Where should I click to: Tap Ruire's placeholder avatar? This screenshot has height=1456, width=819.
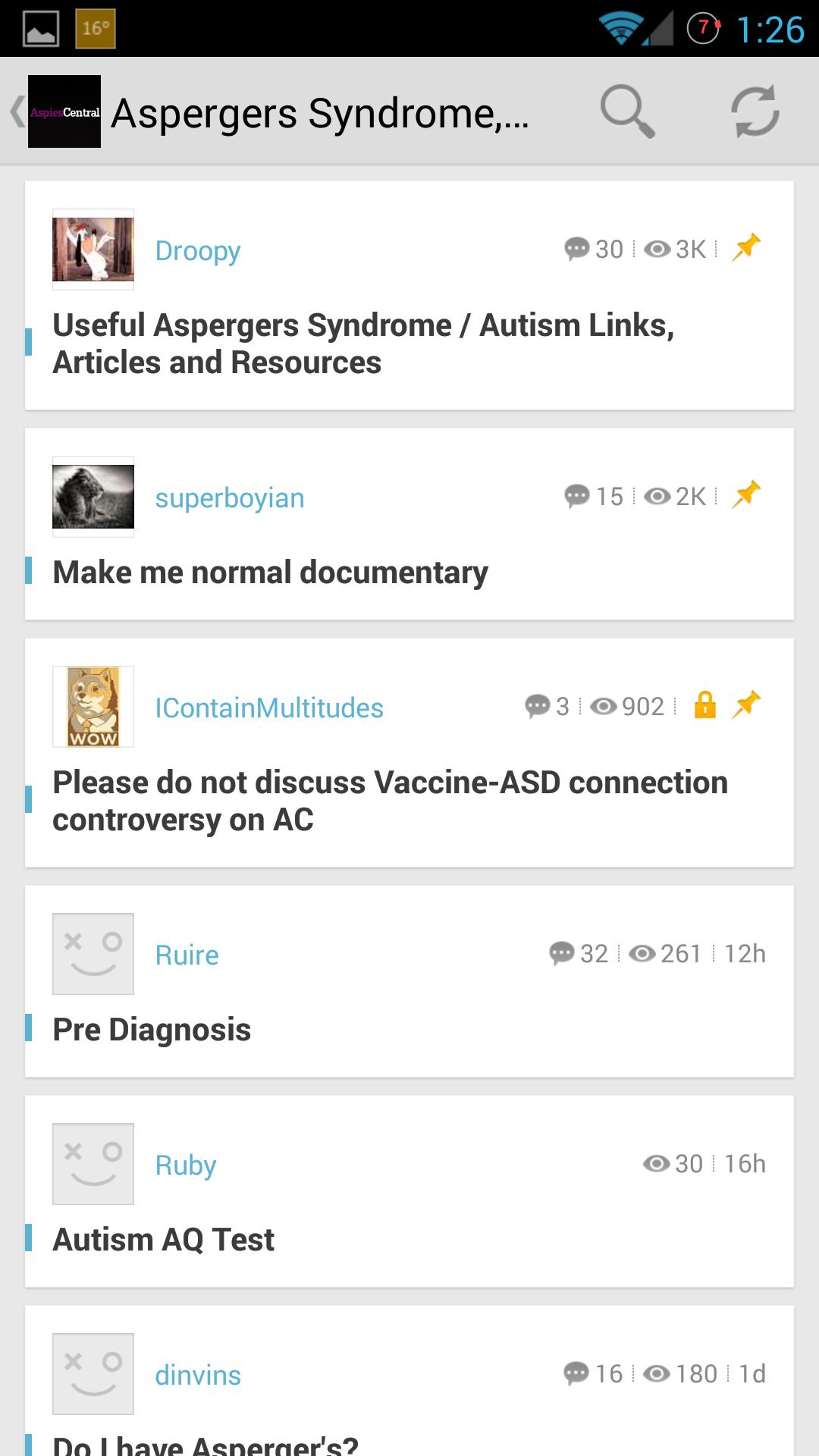[x=93, y=953]
